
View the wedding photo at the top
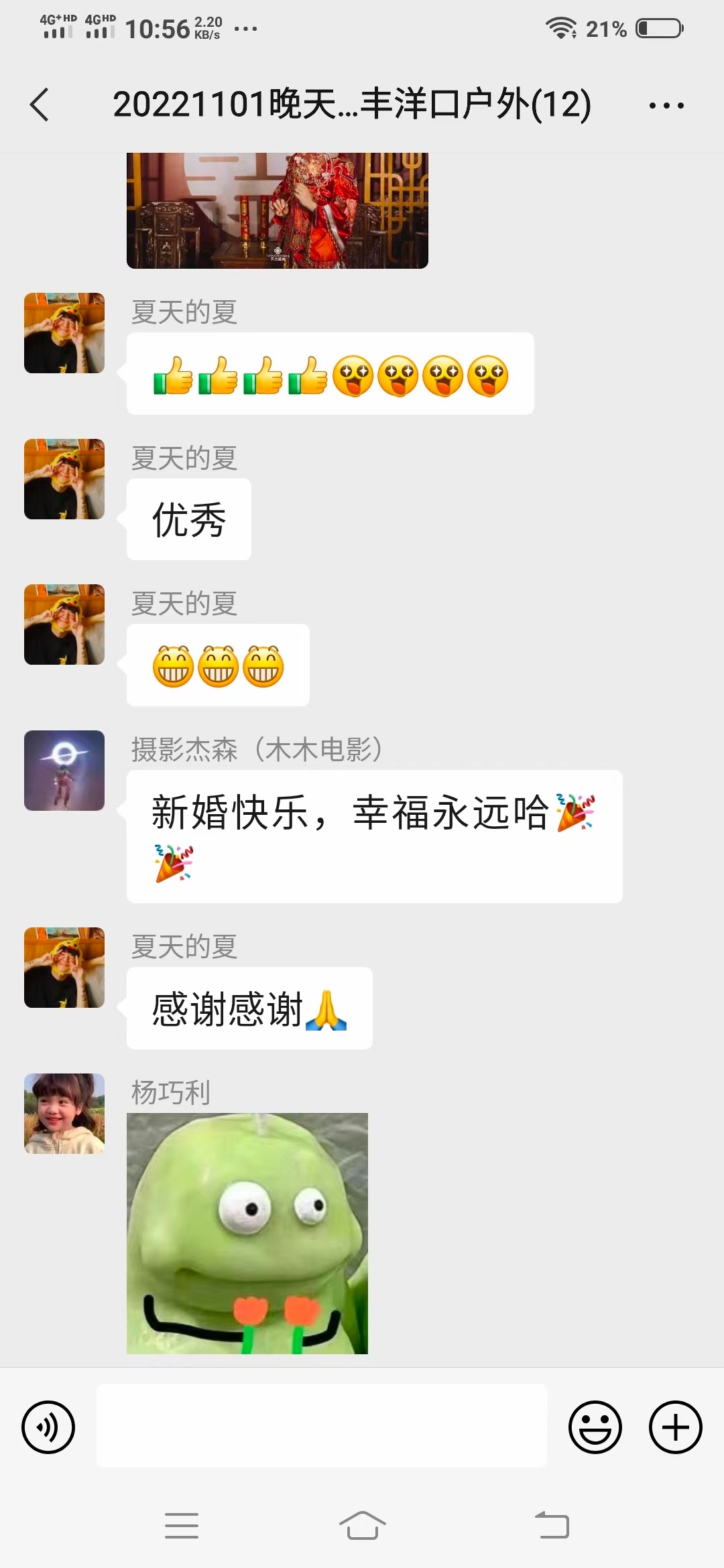[277, 210]
